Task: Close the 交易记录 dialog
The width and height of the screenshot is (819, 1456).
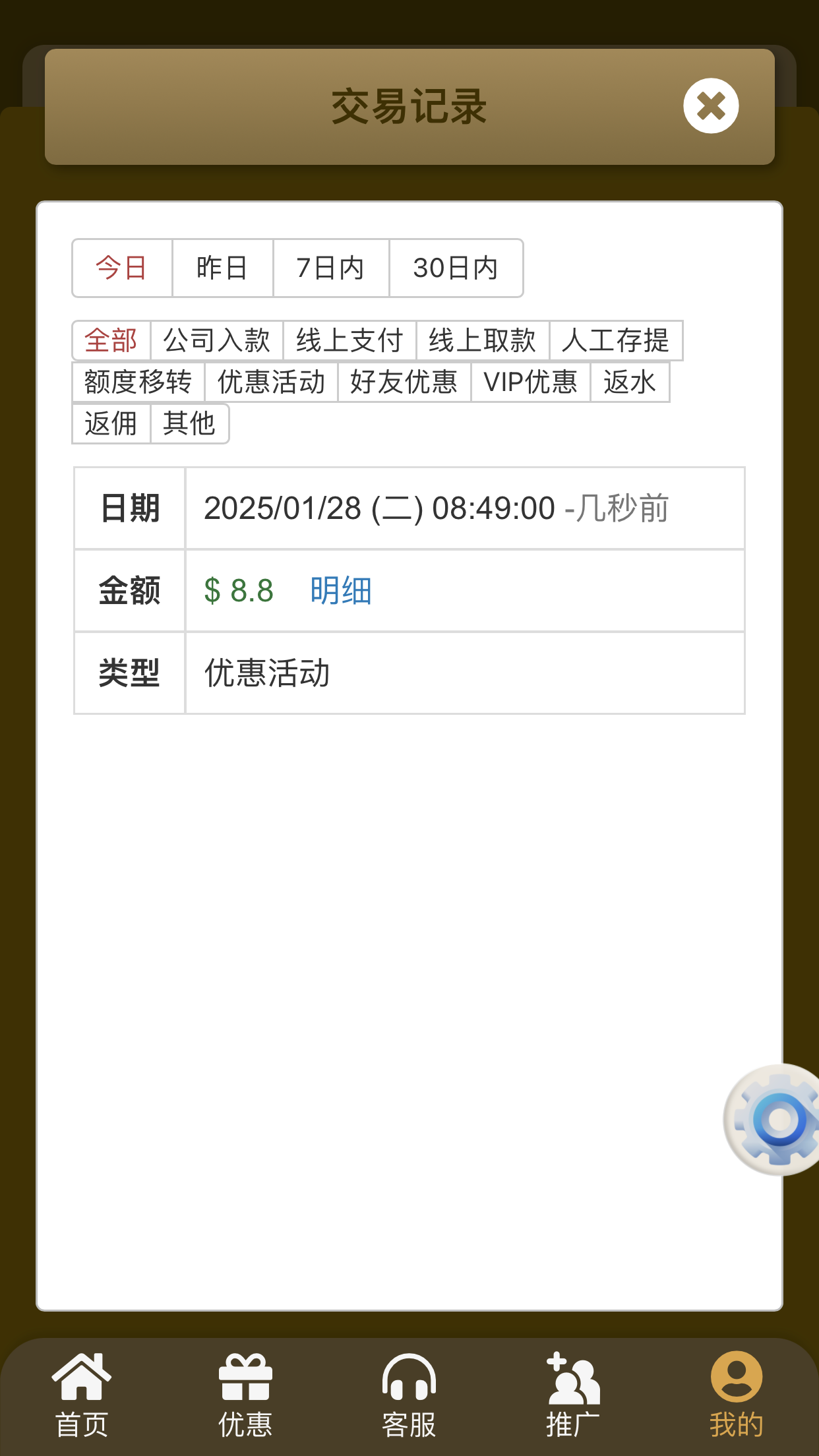Action: point(710,106)
